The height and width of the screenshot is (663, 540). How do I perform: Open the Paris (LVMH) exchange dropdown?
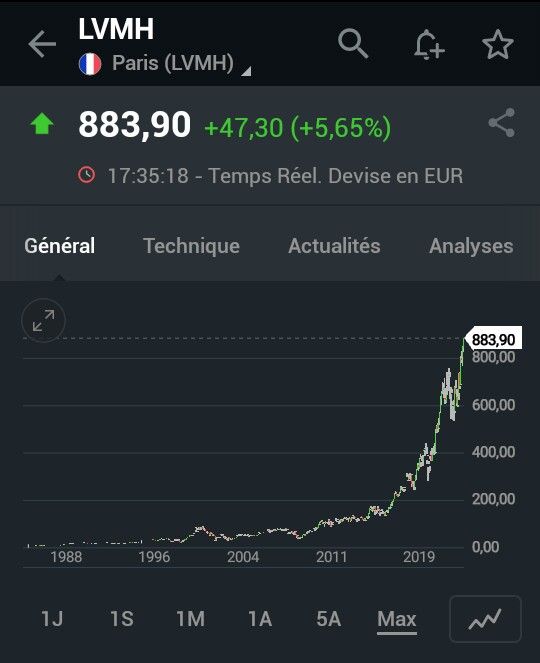point(165,64)
